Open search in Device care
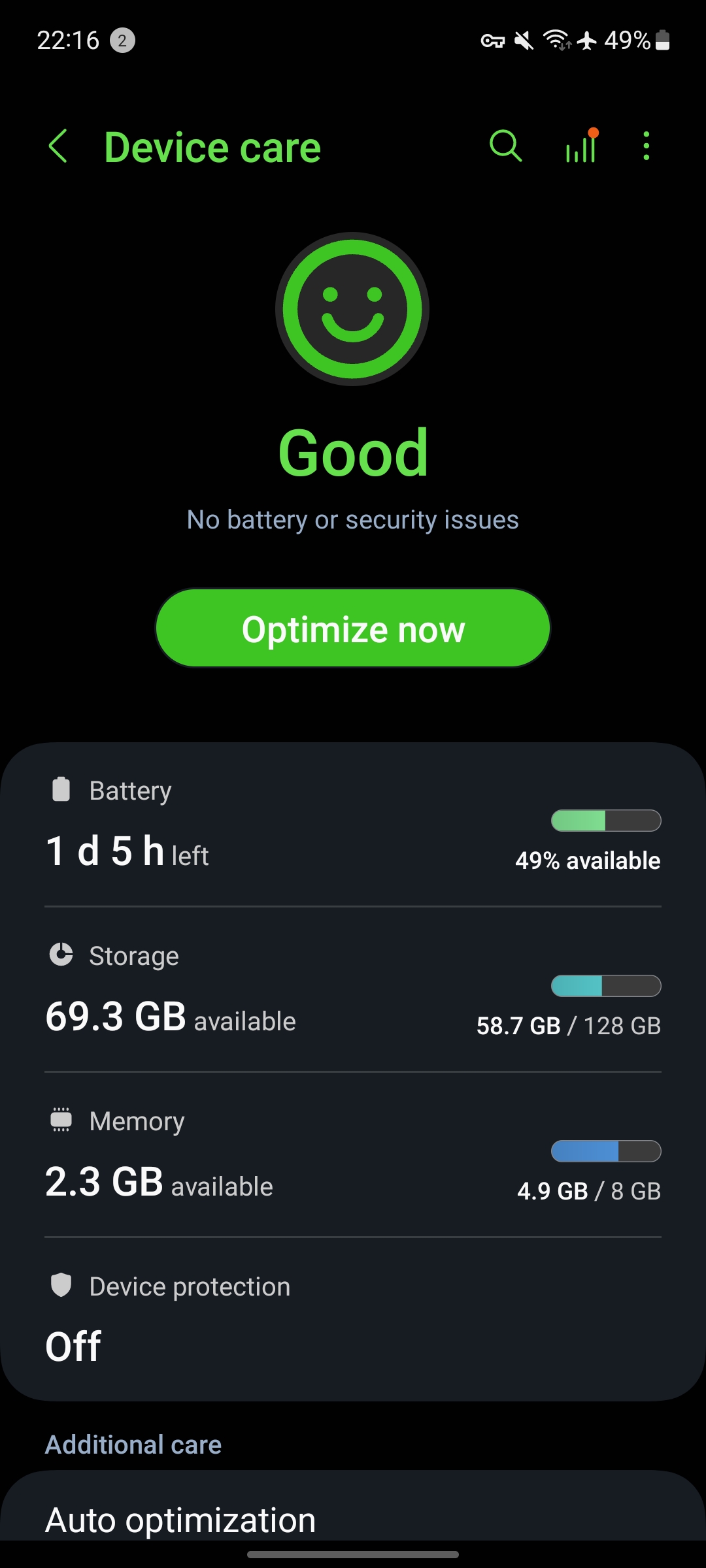The image size is (706, 1568). 505,146
